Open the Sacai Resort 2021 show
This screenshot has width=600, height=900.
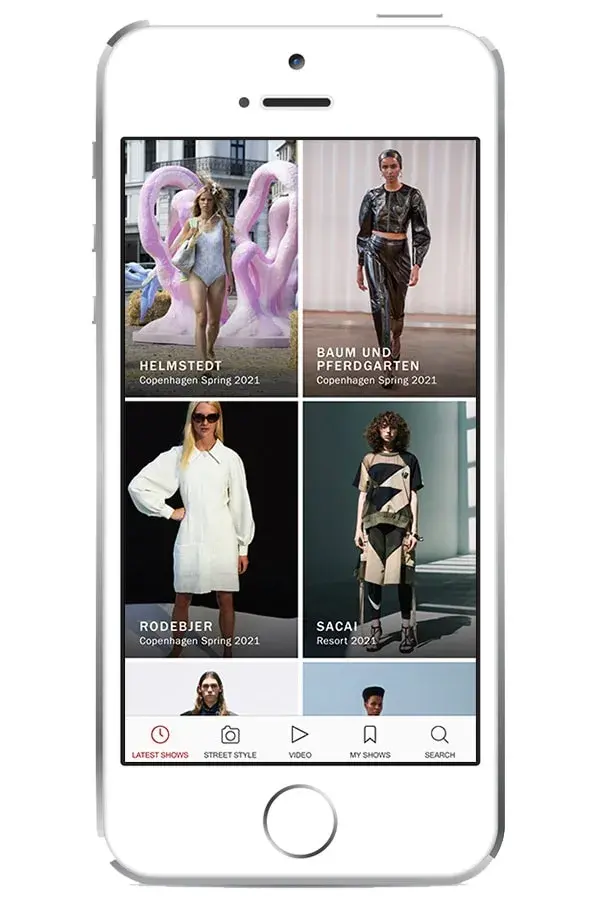389,529
